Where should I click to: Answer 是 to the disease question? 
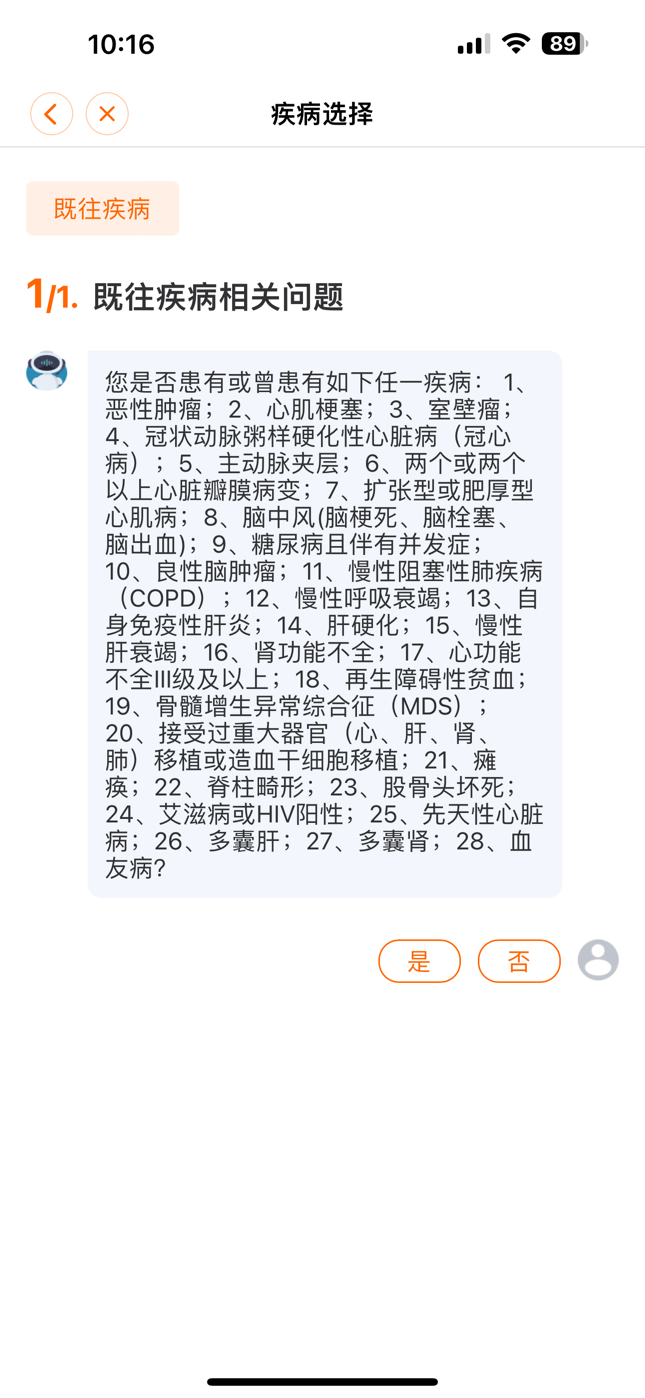click(x=419, y=961)
